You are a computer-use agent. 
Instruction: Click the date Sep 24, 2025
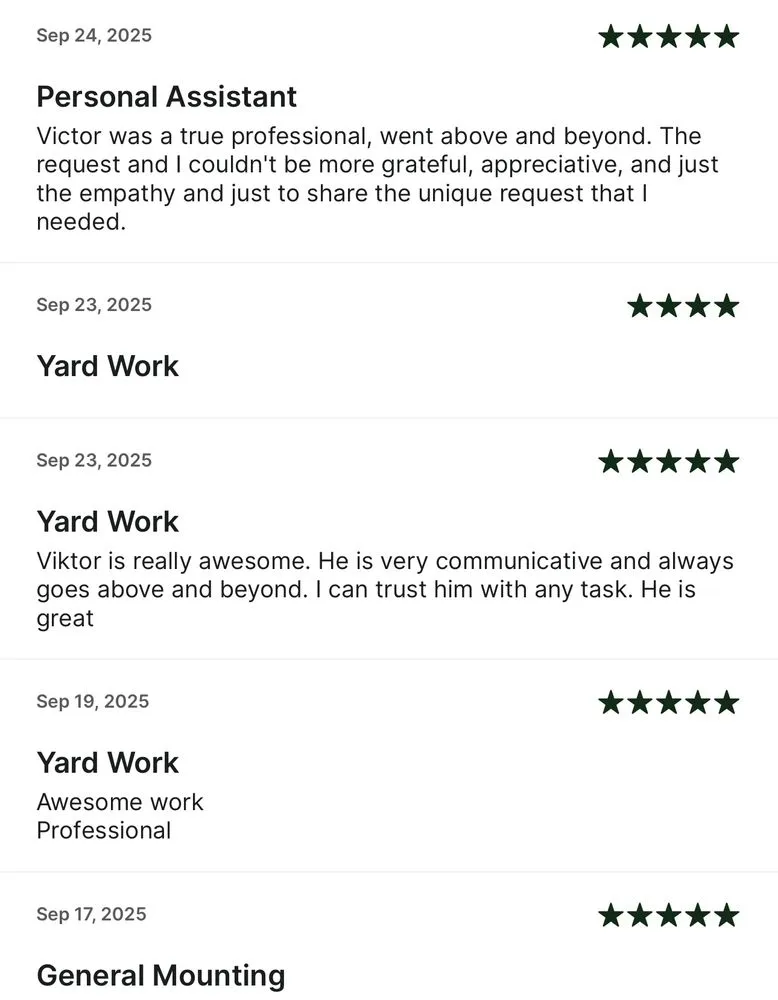pyautogui.click(x=93, y=35)
